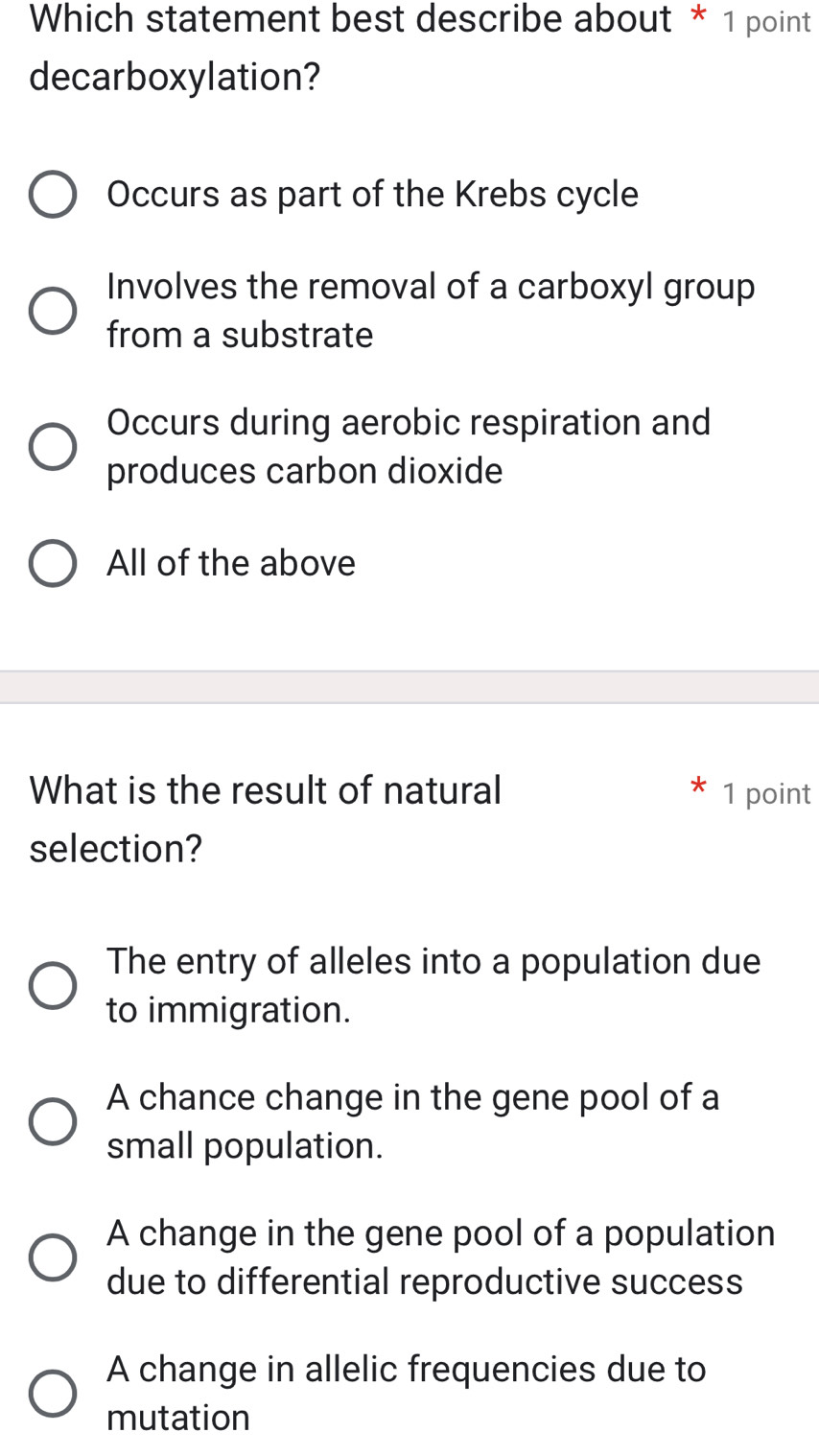Click the phrase "small population."
The height and width of the screenshot is (1456, 819).
tap(244, 1145)
